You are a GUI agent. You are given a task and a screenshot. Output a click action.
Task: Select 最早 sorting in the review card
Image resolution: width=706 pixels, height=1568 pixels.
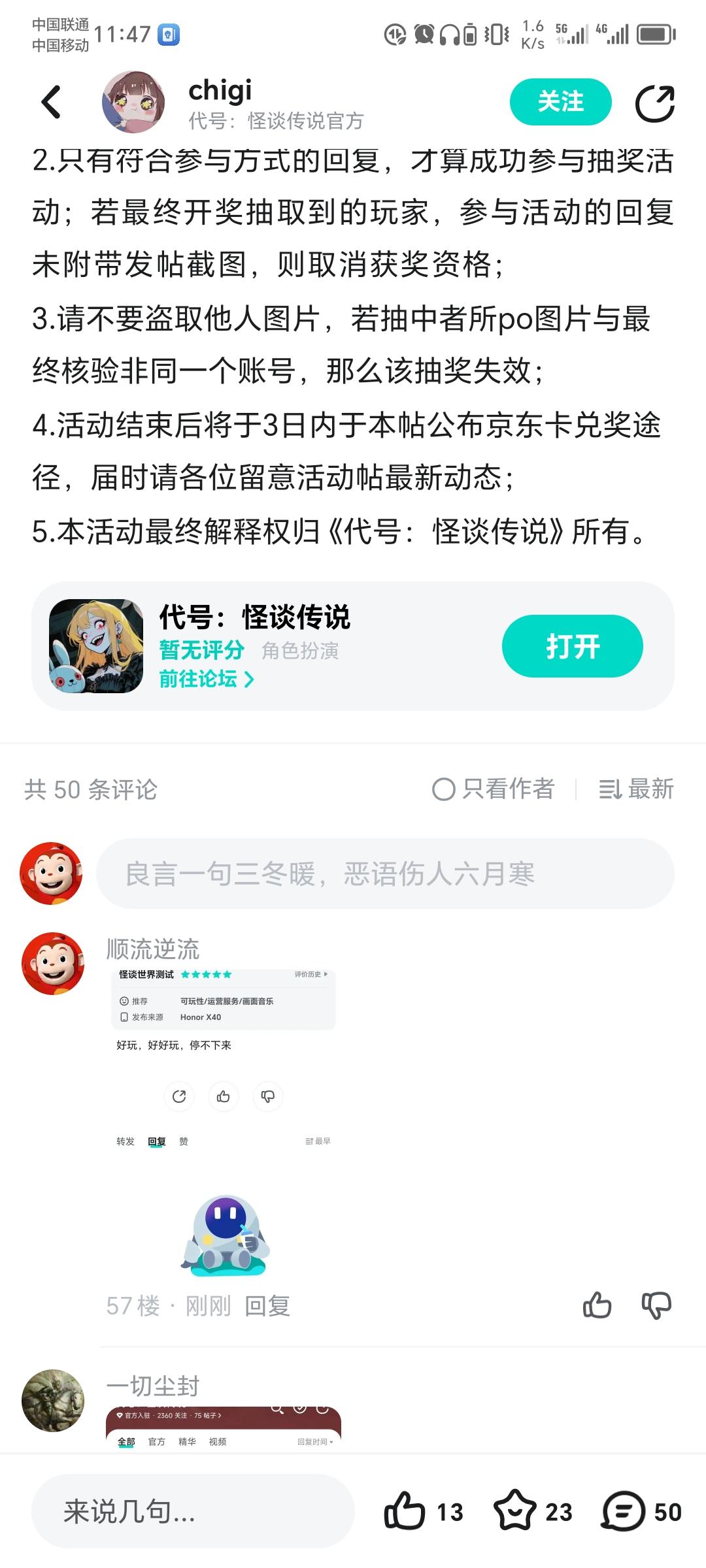pos(318,1141)
